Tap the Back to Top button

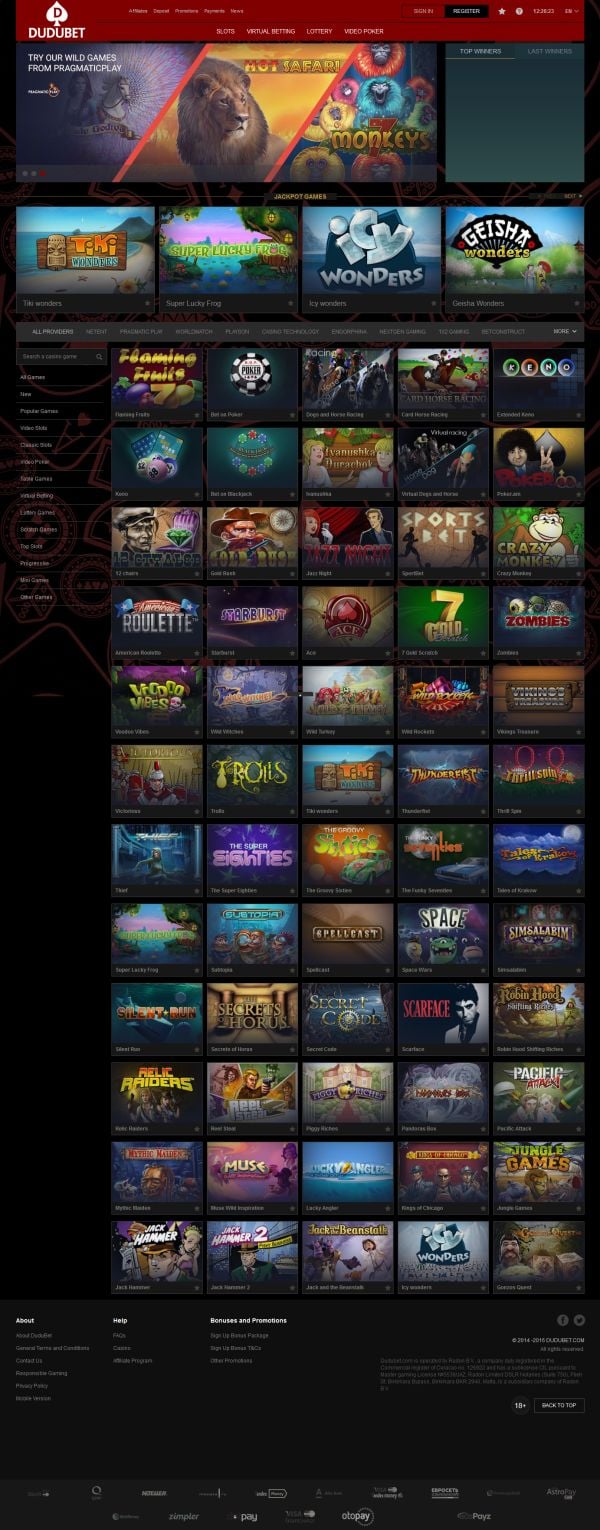coord(558,1405)
